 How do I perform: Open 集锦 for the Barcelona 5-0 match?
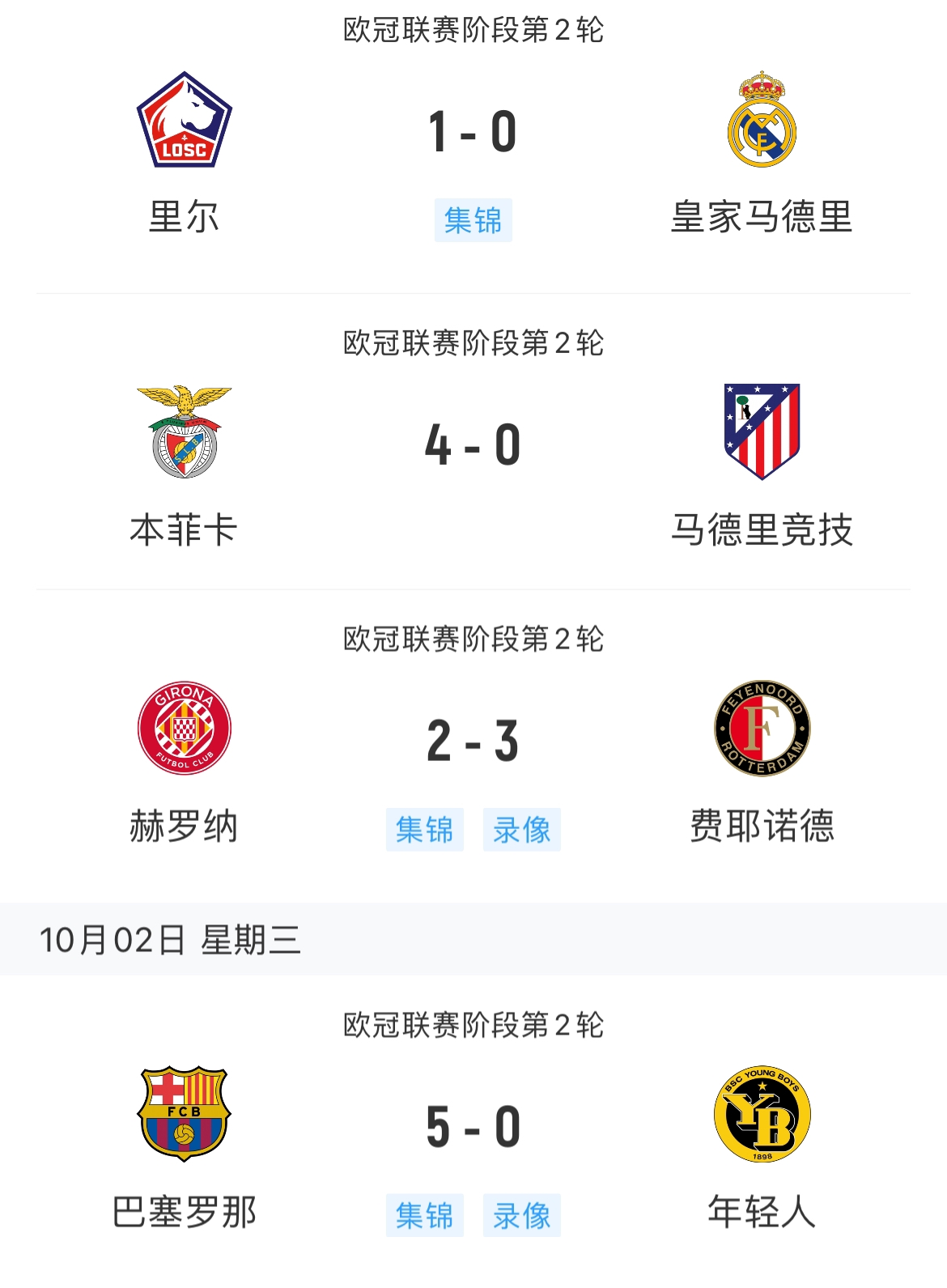pyautogui.click(x=427, y=1214)
